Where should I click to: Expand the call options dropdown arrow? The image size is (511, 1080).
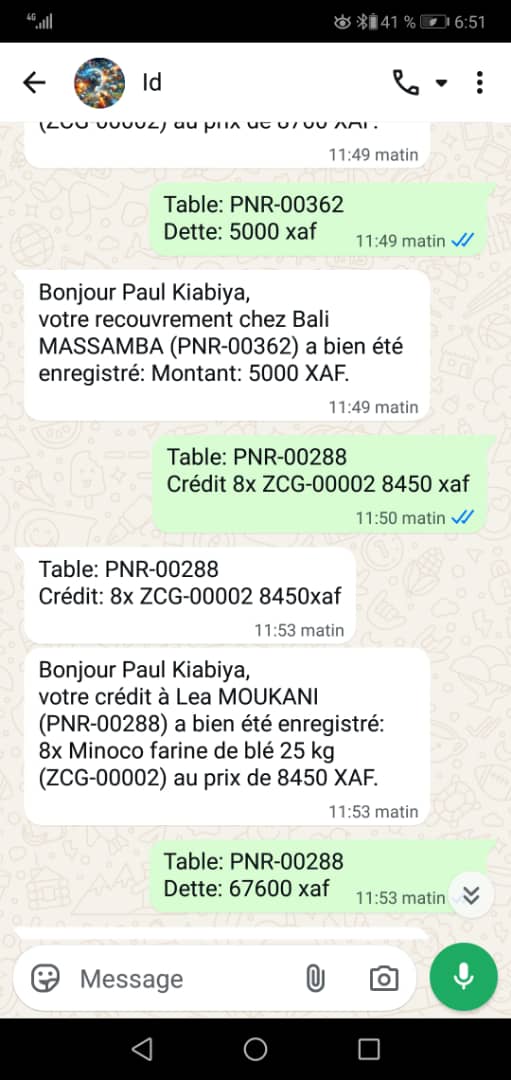(x=441, y=84)
